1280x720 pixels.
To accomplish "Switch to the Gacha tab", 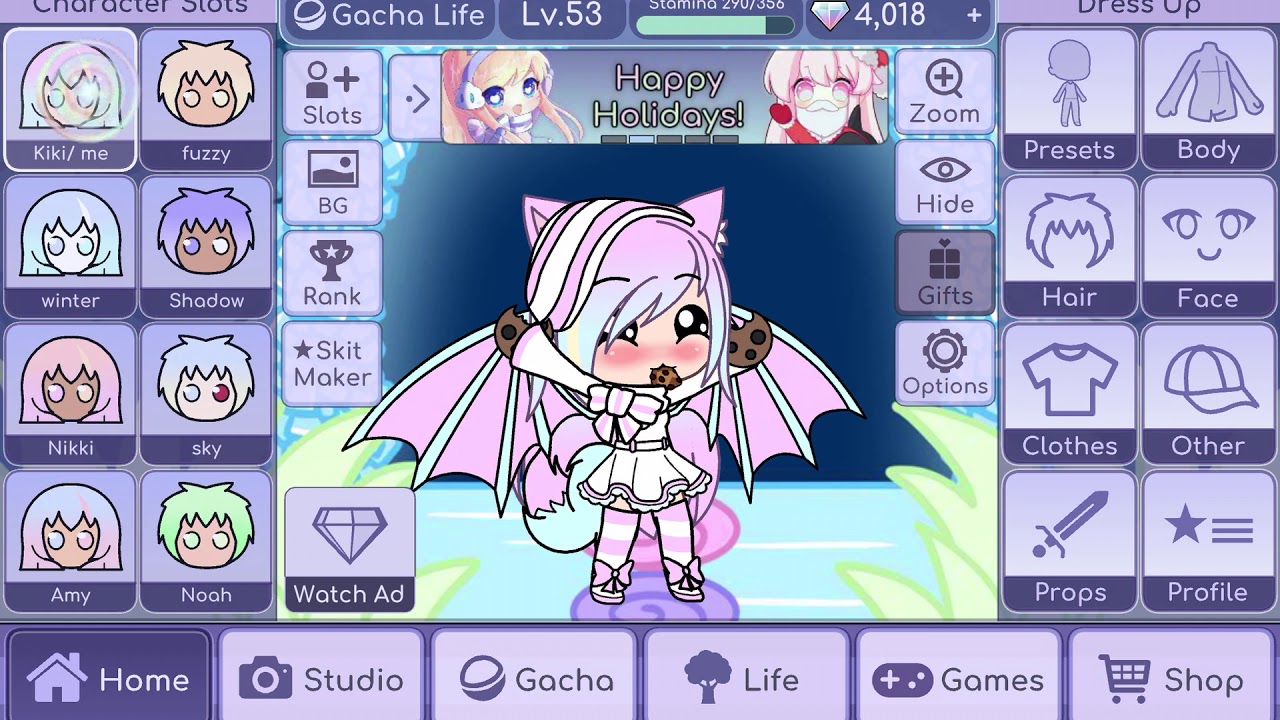I will pyautogui.click(x=535, y=679).
